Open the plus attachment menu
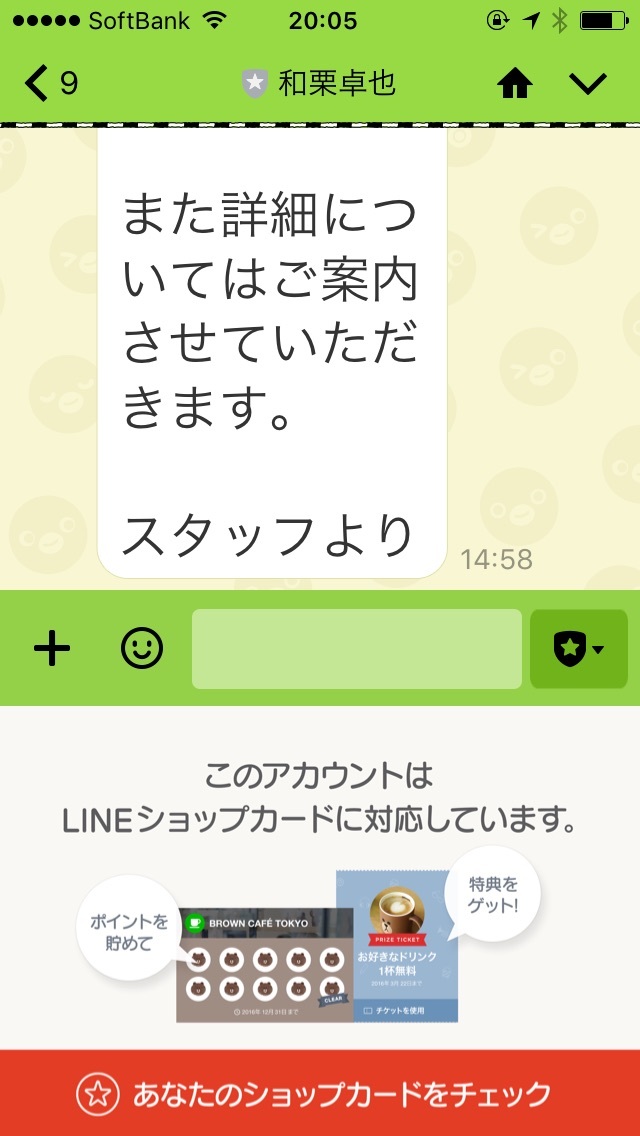This screenshot has width=640, height=1136. coord(52,649)
